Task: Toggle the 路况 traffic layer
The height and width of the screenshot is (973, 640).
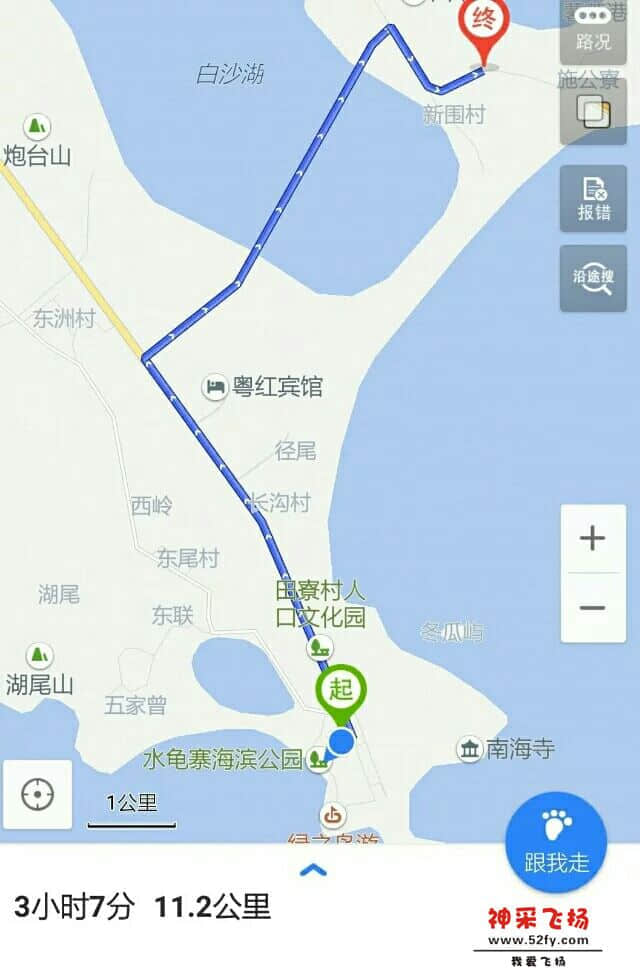Action: [593, 28]
